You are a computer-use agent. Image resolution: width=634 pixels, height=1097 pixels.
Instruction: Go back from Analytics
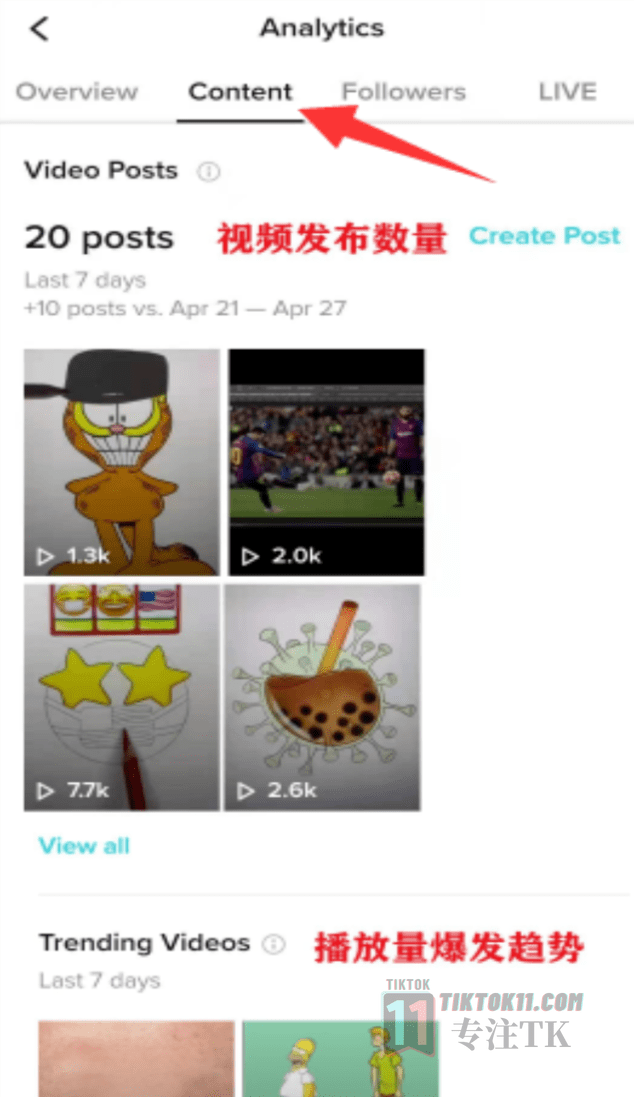(x=40, y=29)
